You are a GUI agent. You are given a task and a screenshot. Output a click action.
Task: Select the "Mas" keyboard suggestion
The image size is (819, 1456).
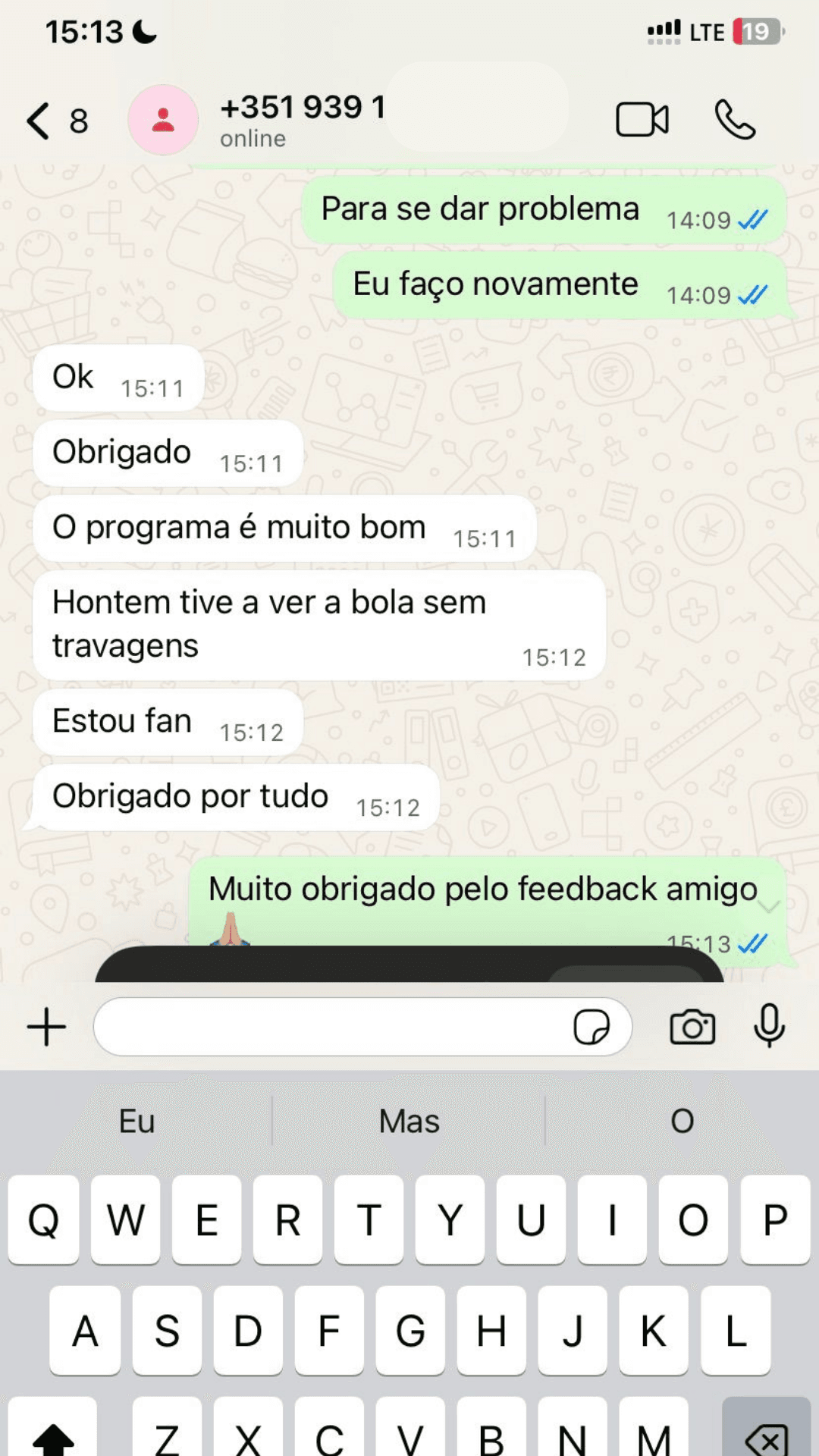pyautogui.click(x=409, y=1121)
